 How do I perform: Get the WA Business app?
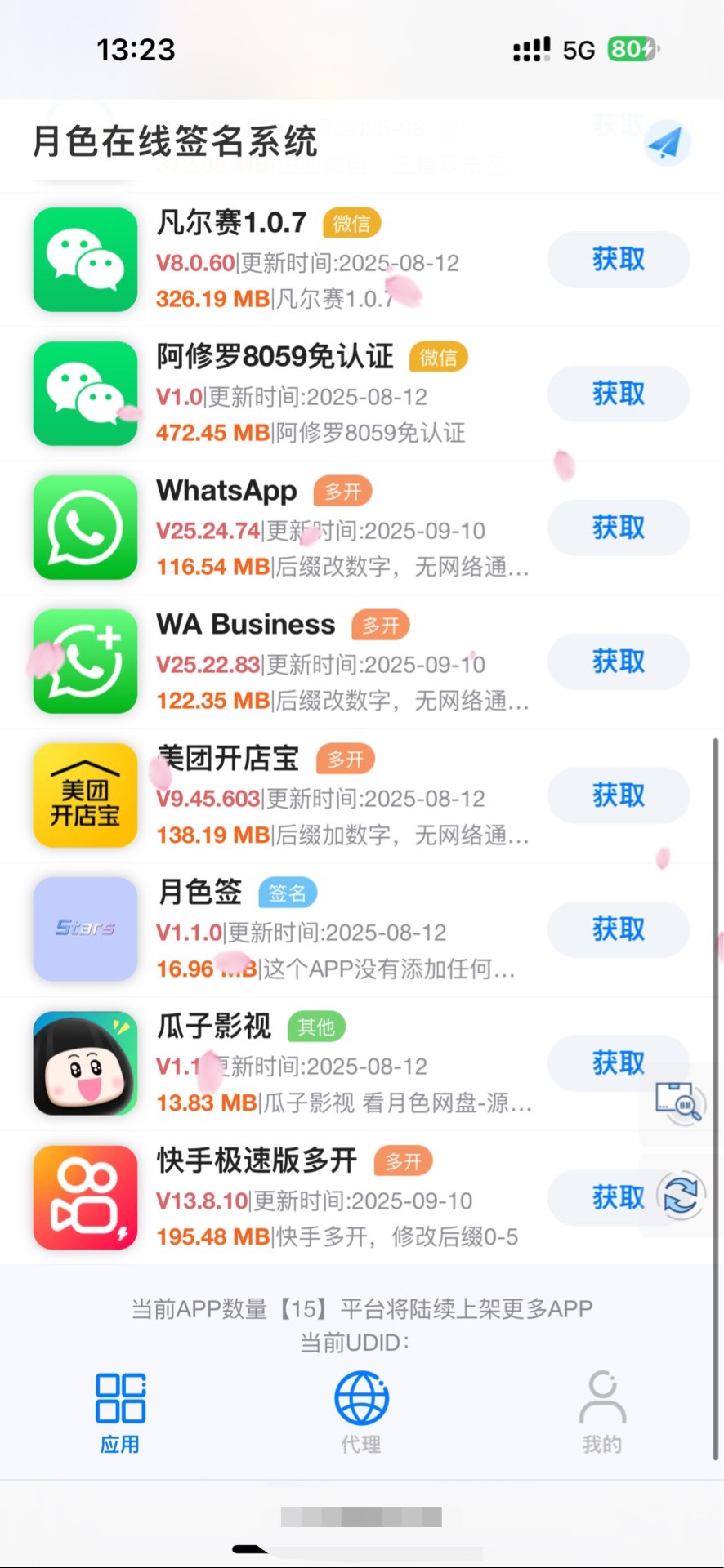click(x=618, y=661)
